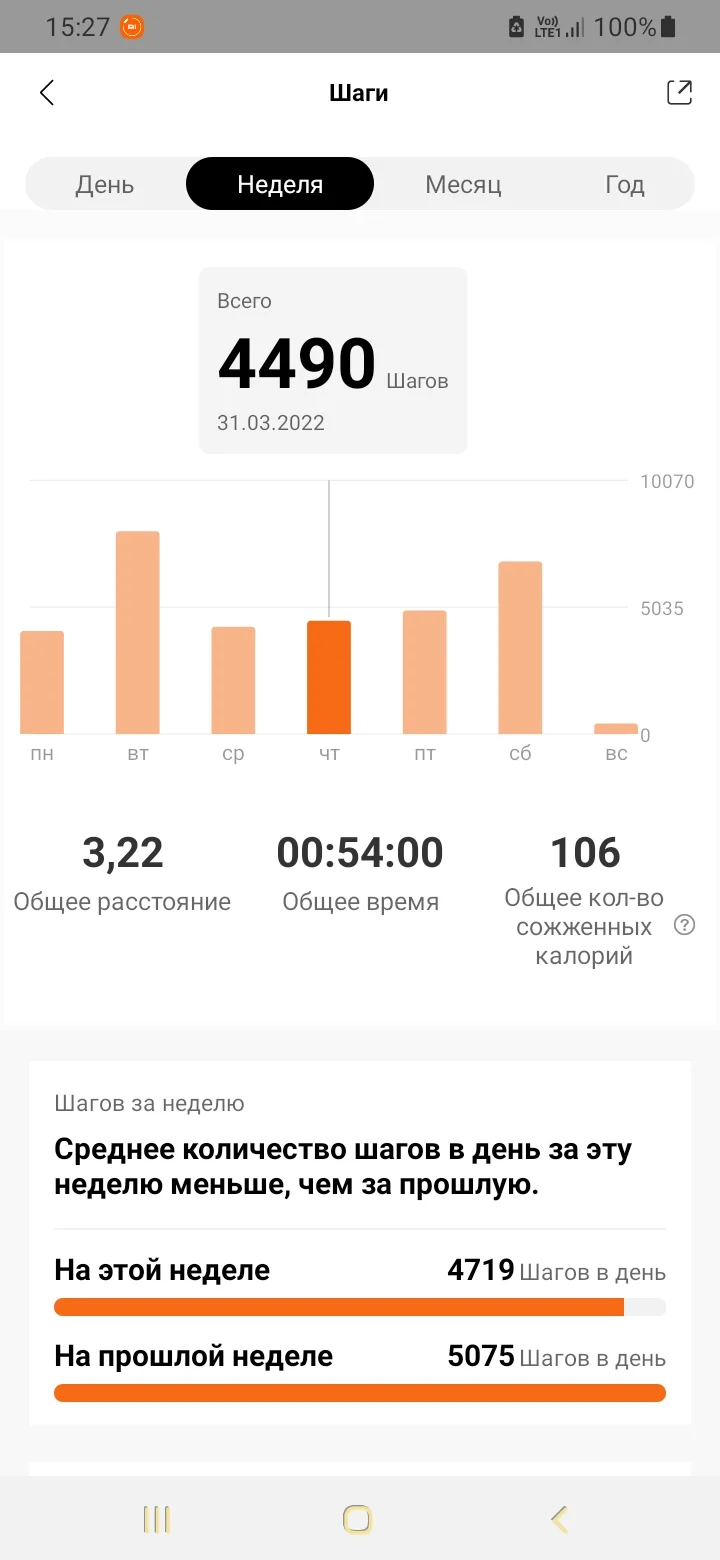Tap the total steps card showing 4490
The image size is (720, 1560).
(x=333, y=360)
